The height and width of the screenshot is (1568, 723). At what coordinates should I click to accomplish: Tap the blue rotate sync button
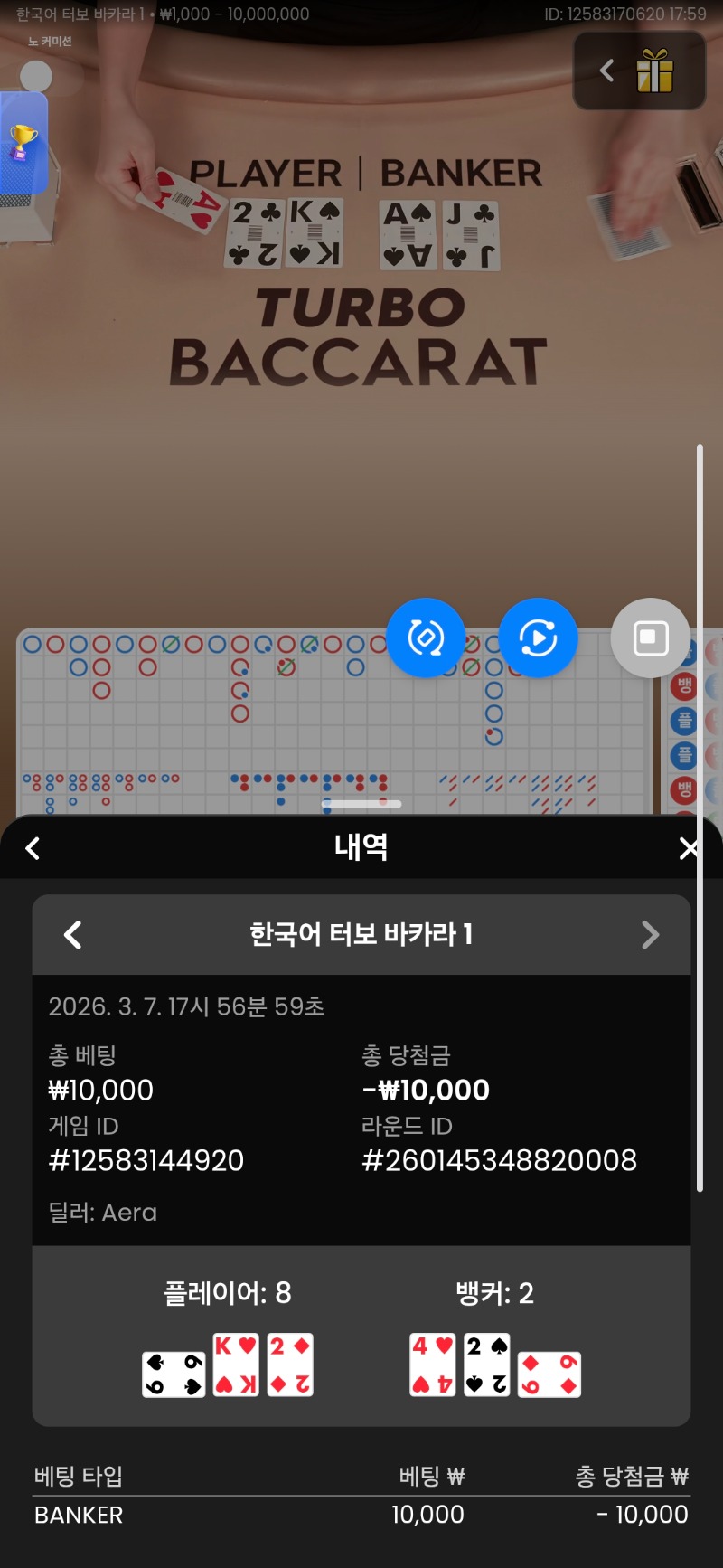point(426,638)
